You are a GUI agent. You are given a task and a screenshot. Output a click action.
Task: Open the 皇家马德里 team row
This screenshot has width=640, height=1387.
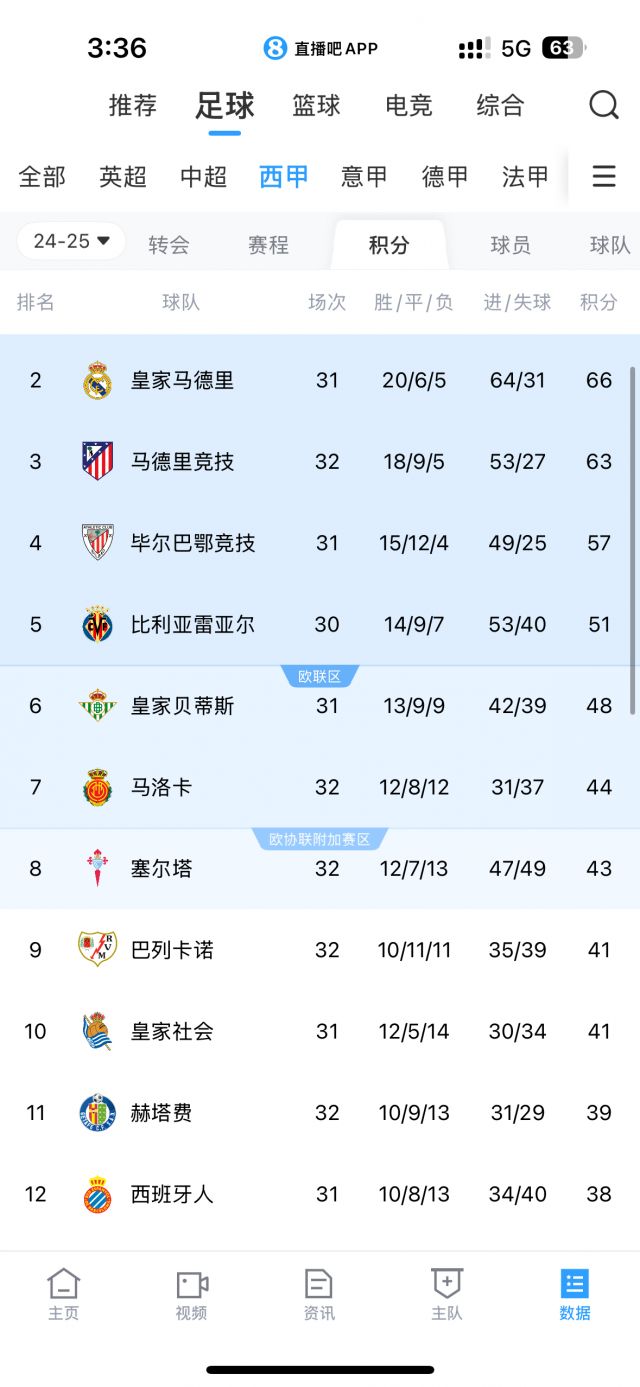(182, 380)
